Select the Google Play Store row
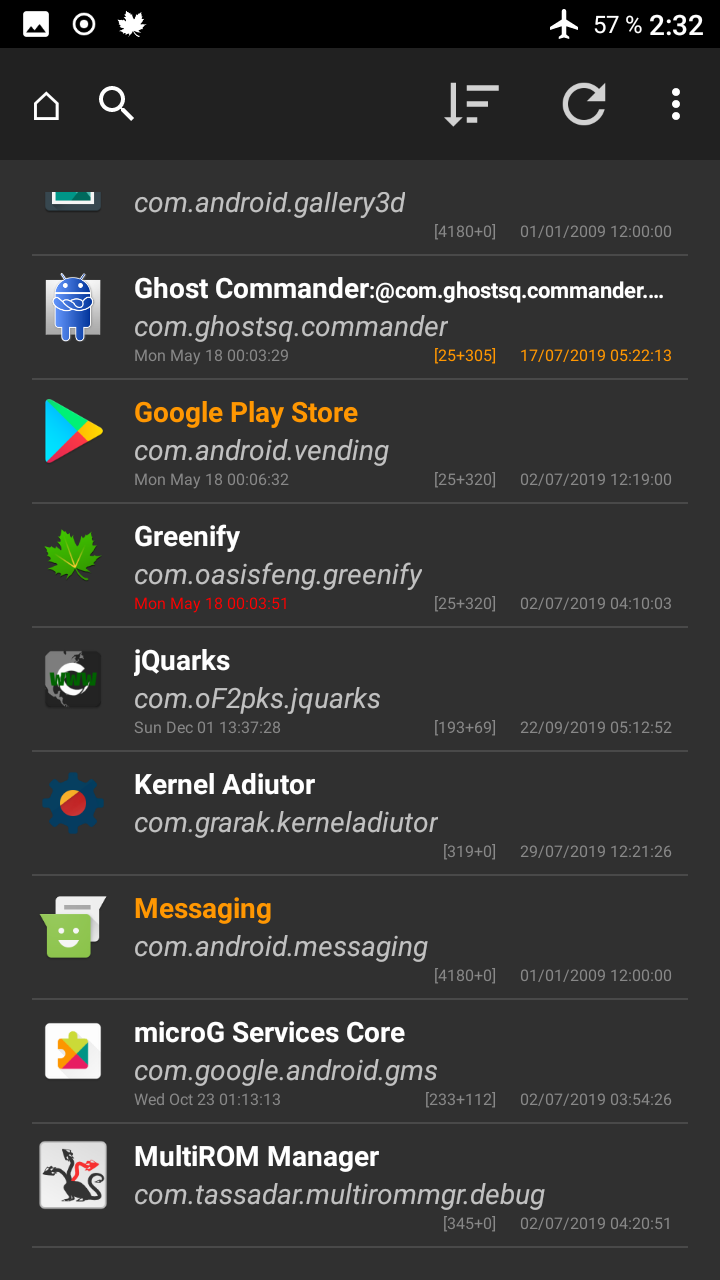Screen dimensions: 720x1280 pos(360,442)
